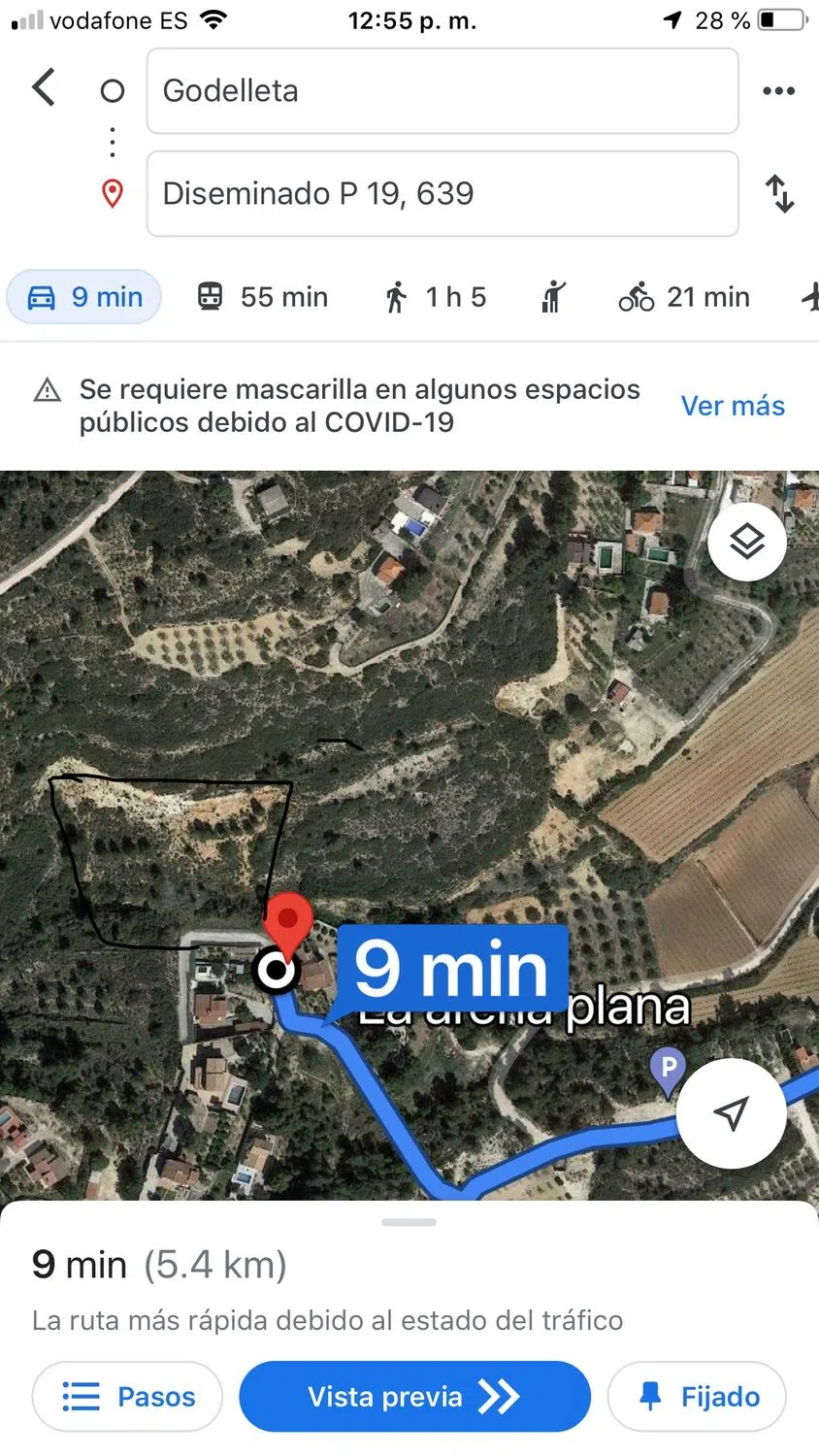Edit the starting point Godelleta
Viewport: 819px width, 1456px height.
[x=442, y=91]
